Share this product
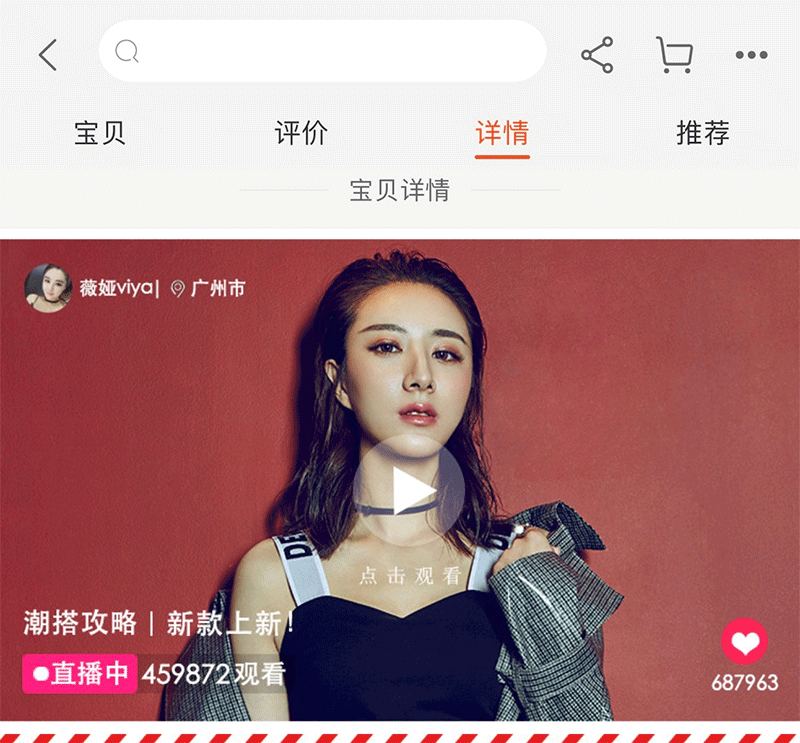Screen dimensions: 800x743 click(597, 55)
